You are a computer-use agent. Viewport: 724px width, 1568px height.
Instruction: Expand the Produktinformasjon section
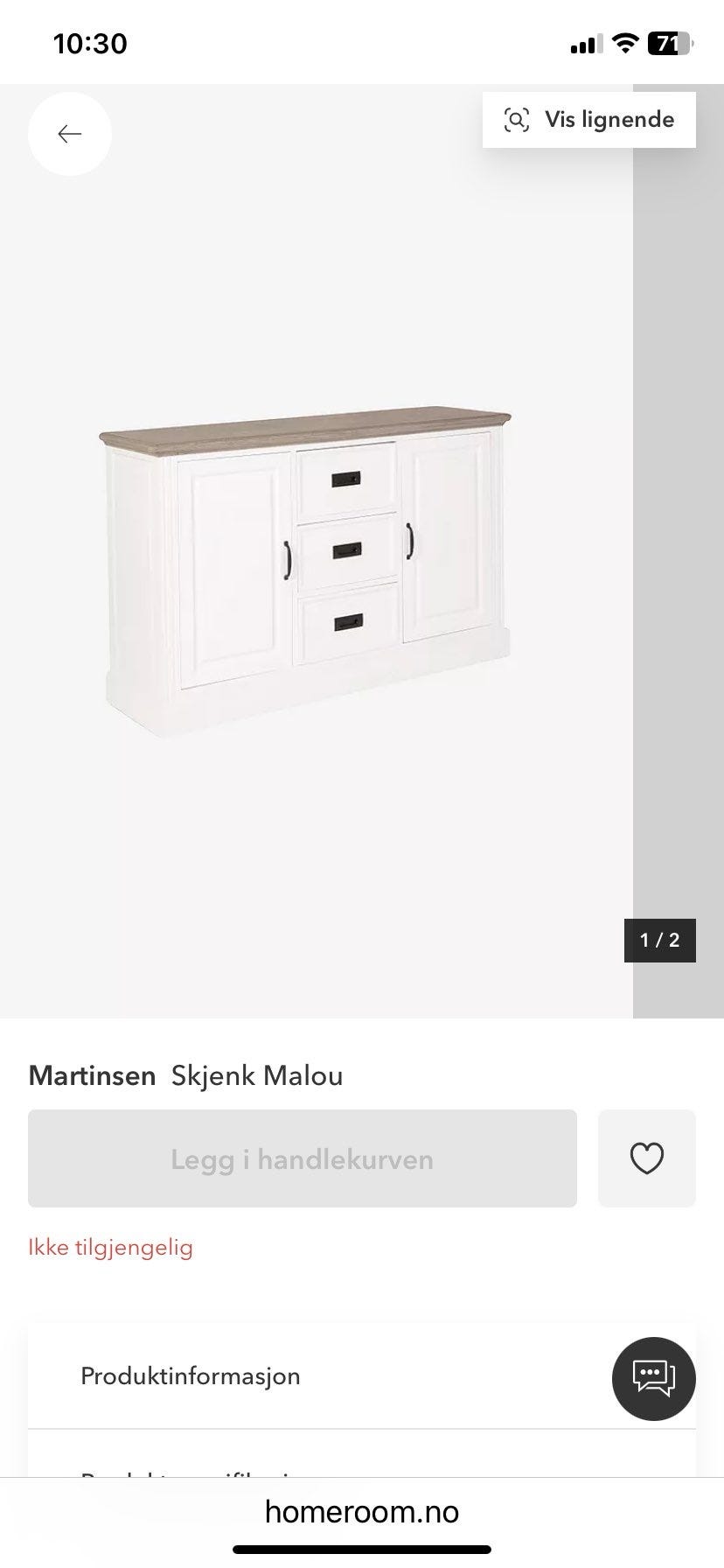click(362, 1375)
